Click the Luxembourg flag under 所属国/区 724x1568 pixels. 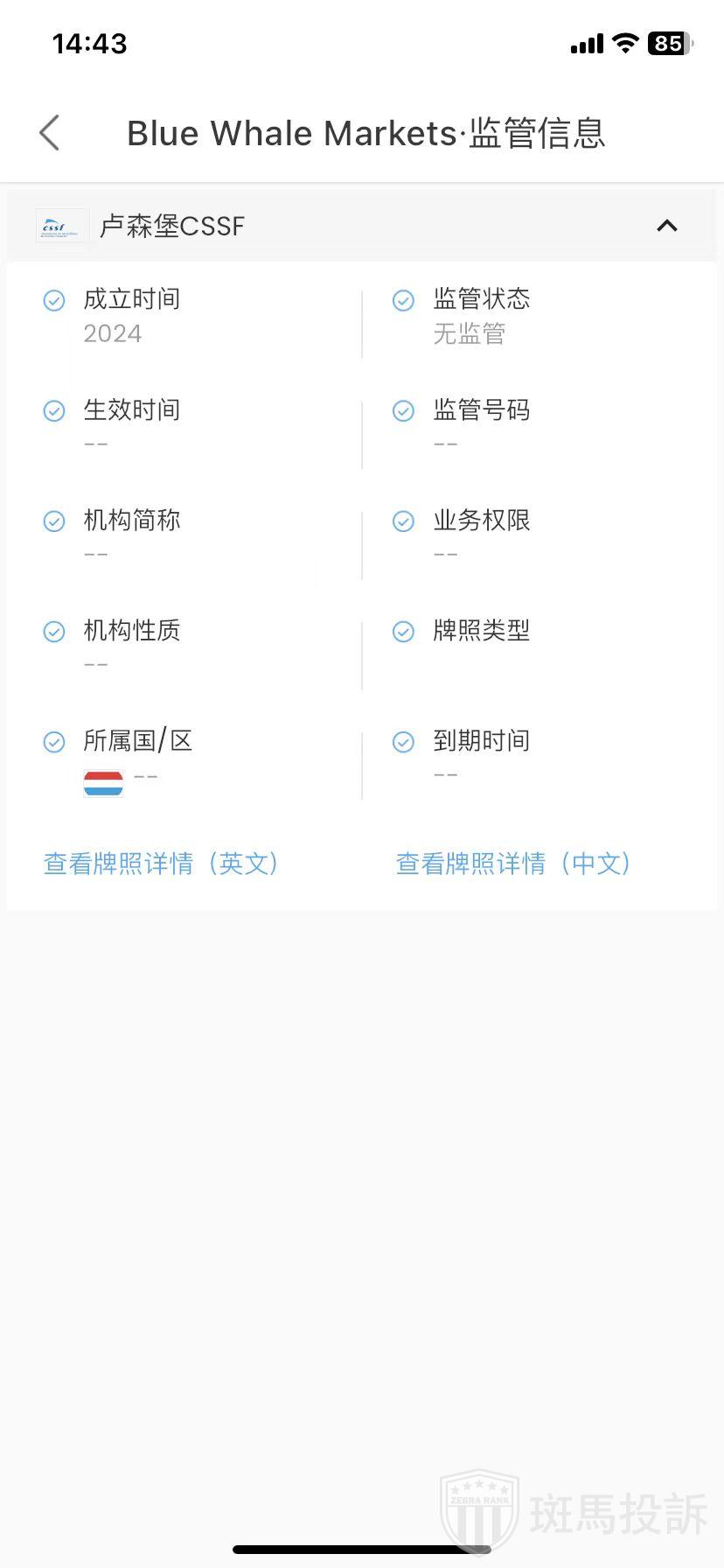102,781
